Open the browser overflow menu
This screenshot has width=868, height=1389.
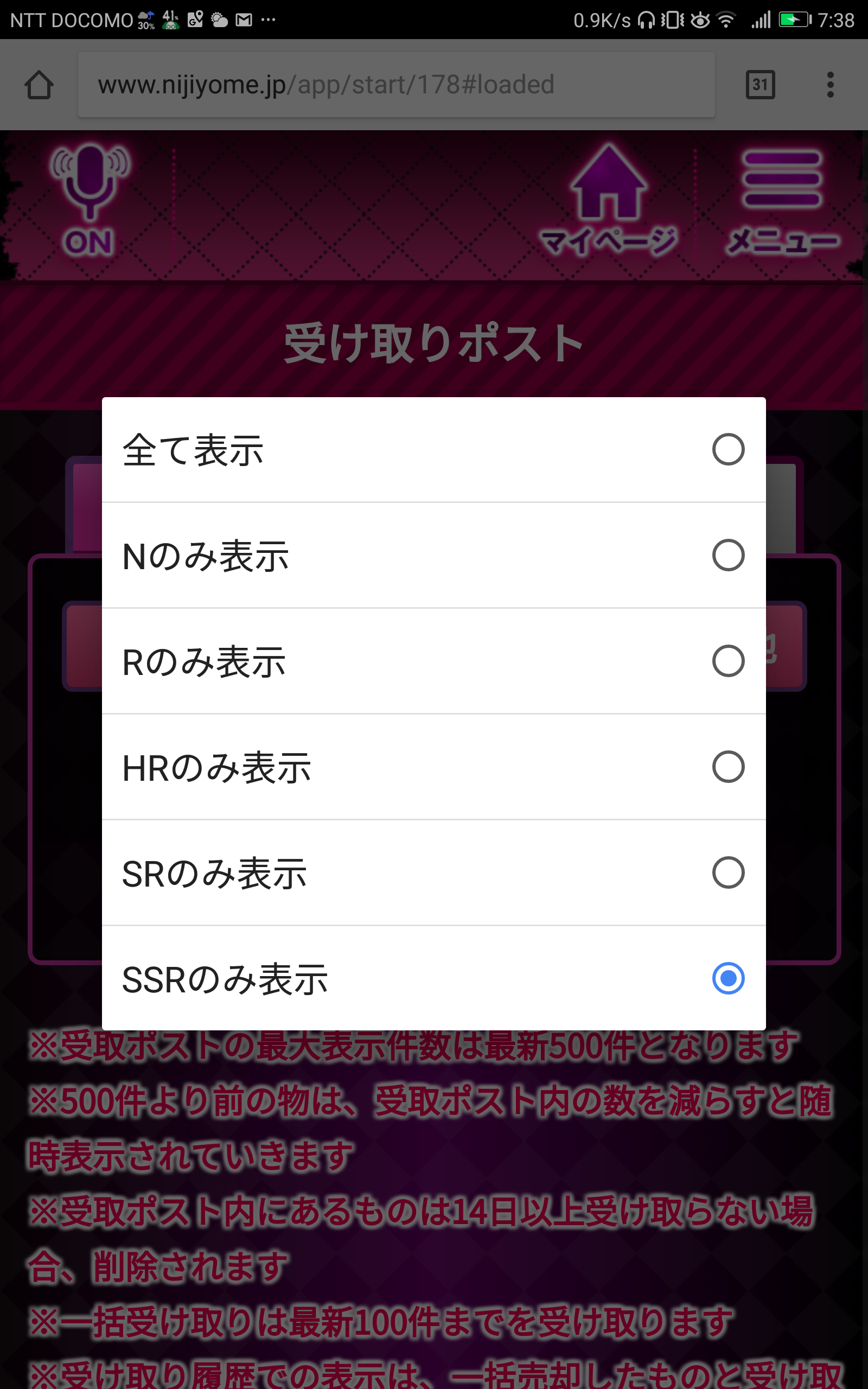point(830,85)
